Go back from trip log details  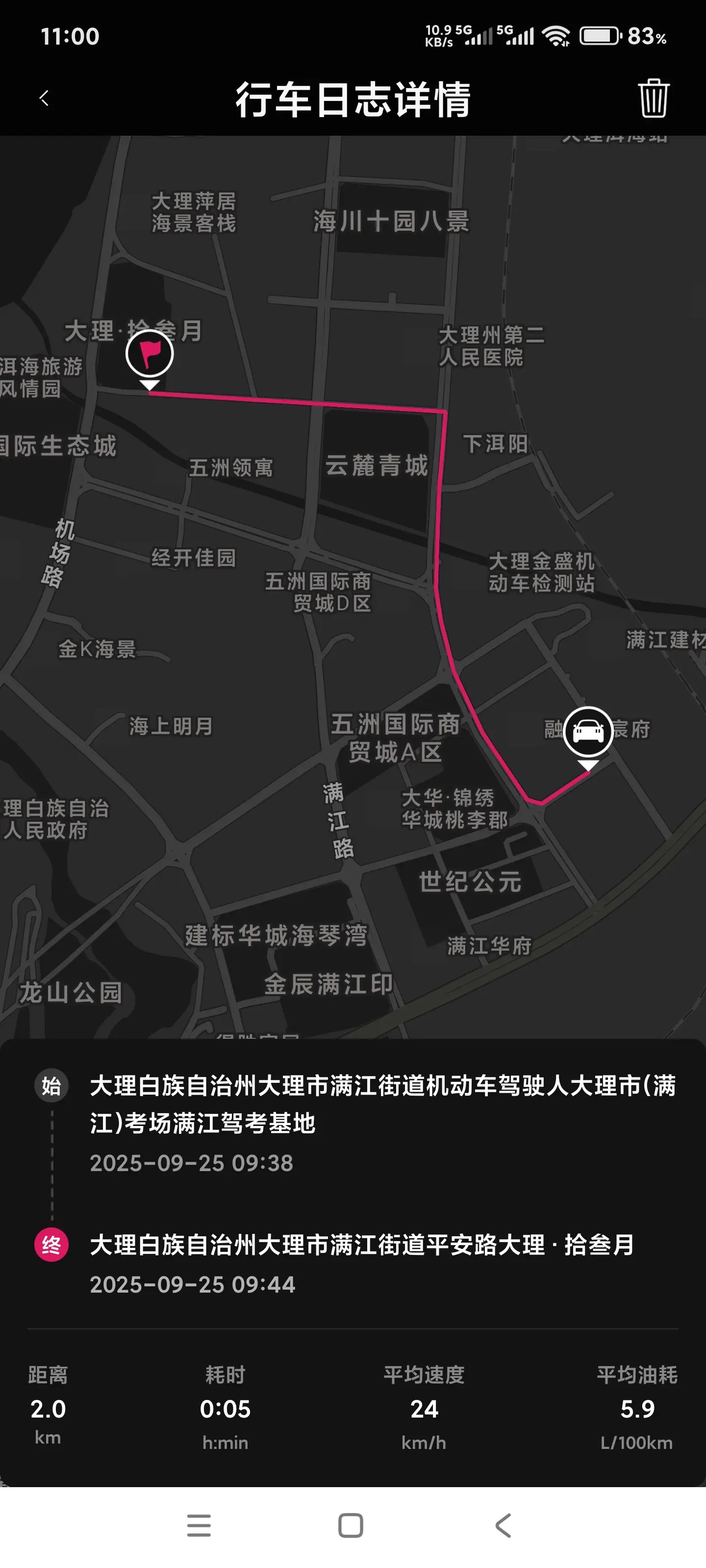[x=44, y=98]
